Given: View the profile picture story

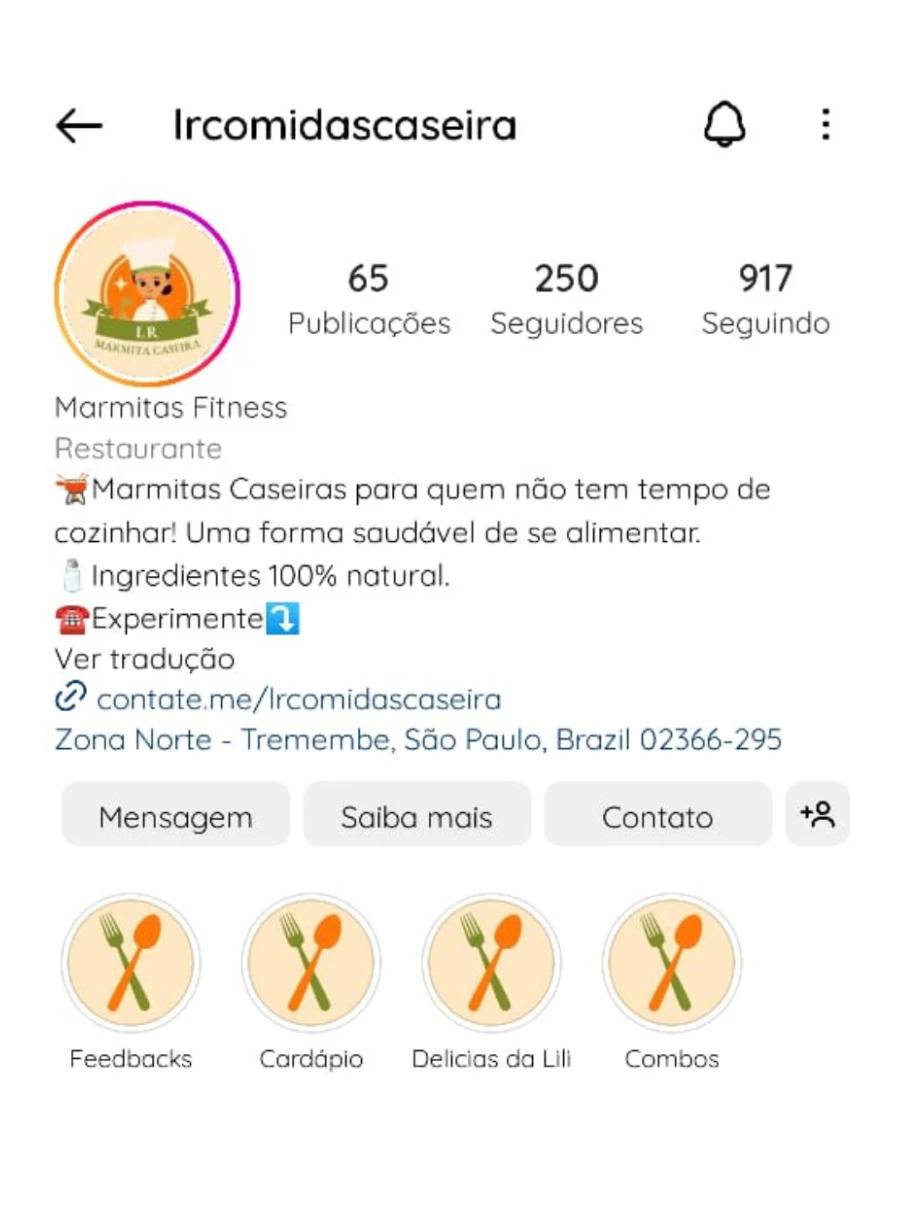Looking at the screenshot, I should (147, 294).
